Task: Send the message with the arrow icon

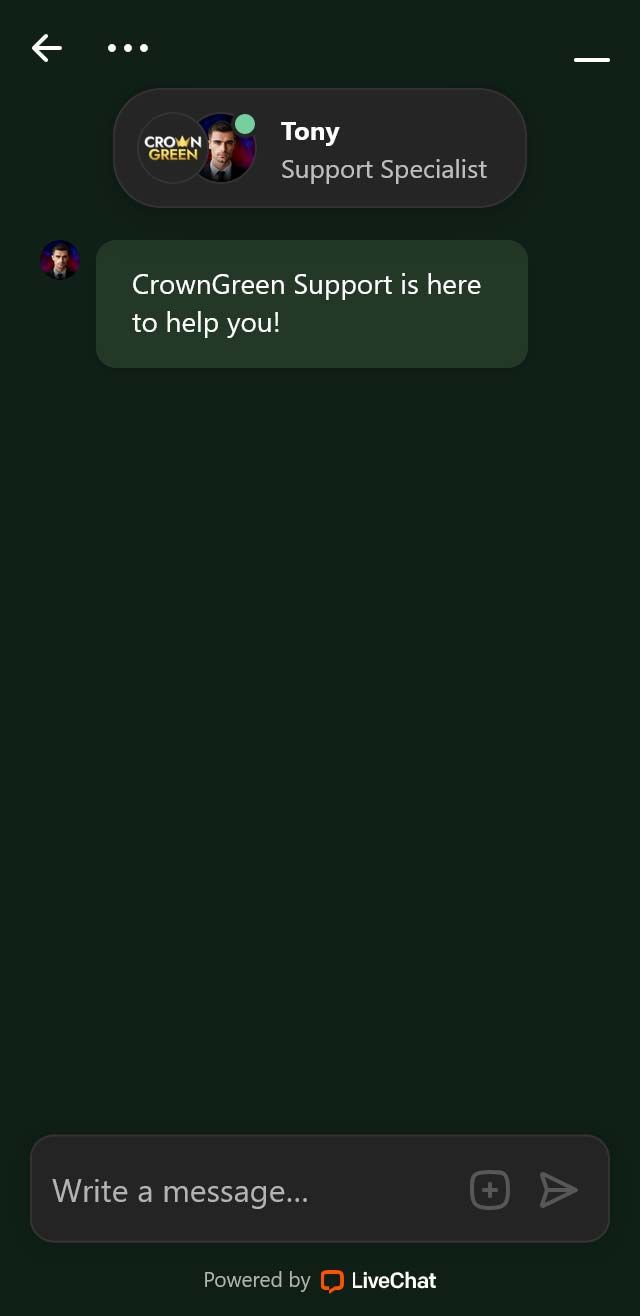Action: (558, 1190)
